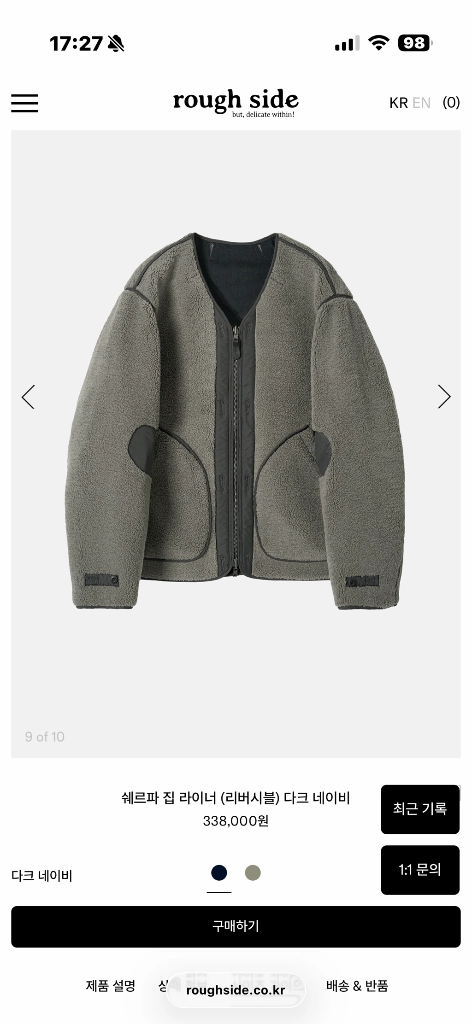Select the khaki gray color swatch

coord(253,872)
